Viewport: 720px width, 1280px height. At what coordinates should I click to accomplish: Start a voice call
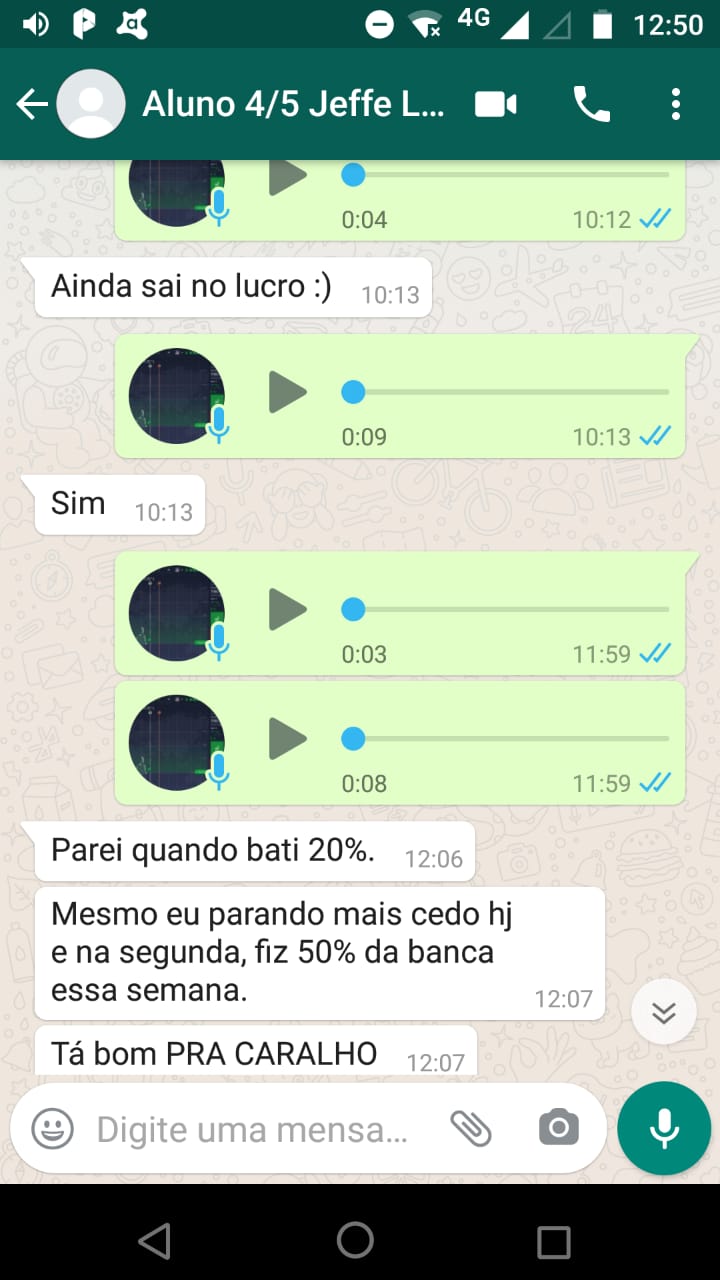(591, 104)
